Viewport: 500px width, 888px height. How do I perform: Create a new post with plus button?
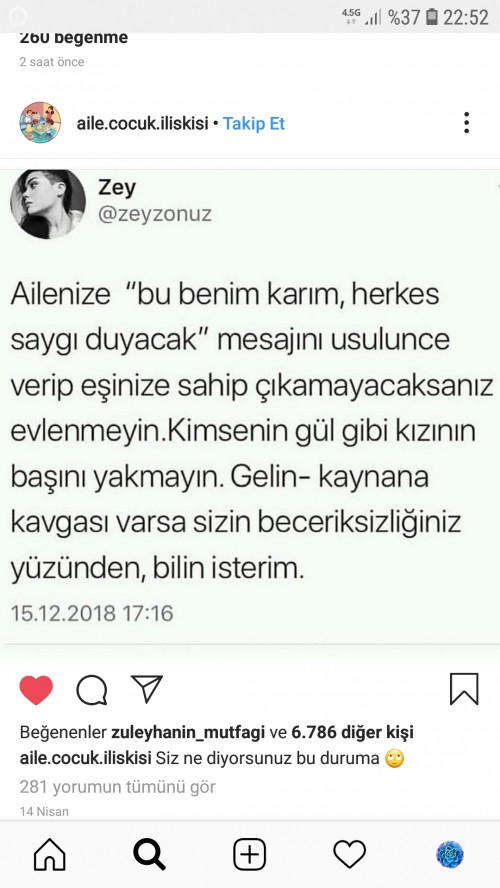[250, 855]
